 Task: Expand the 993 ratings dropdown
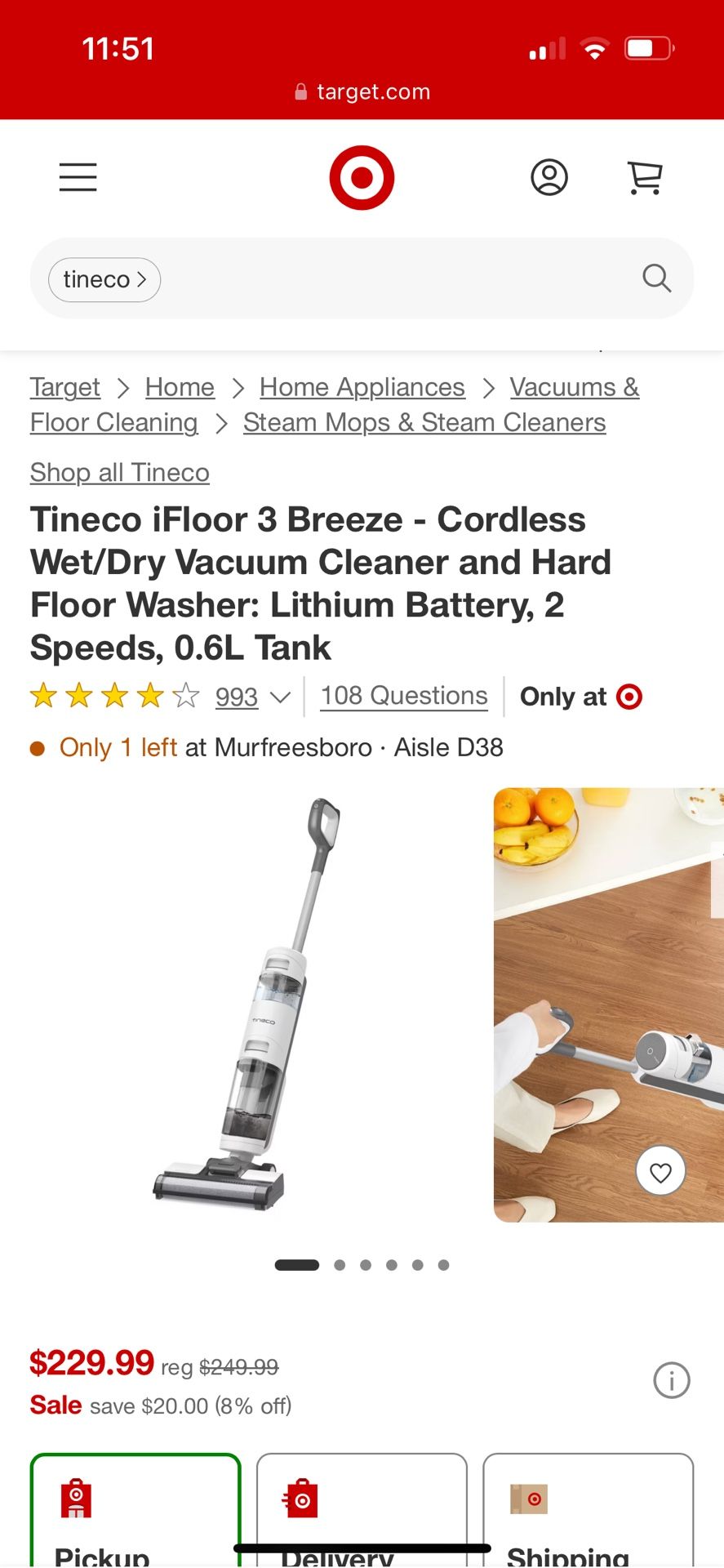(251, 697)
